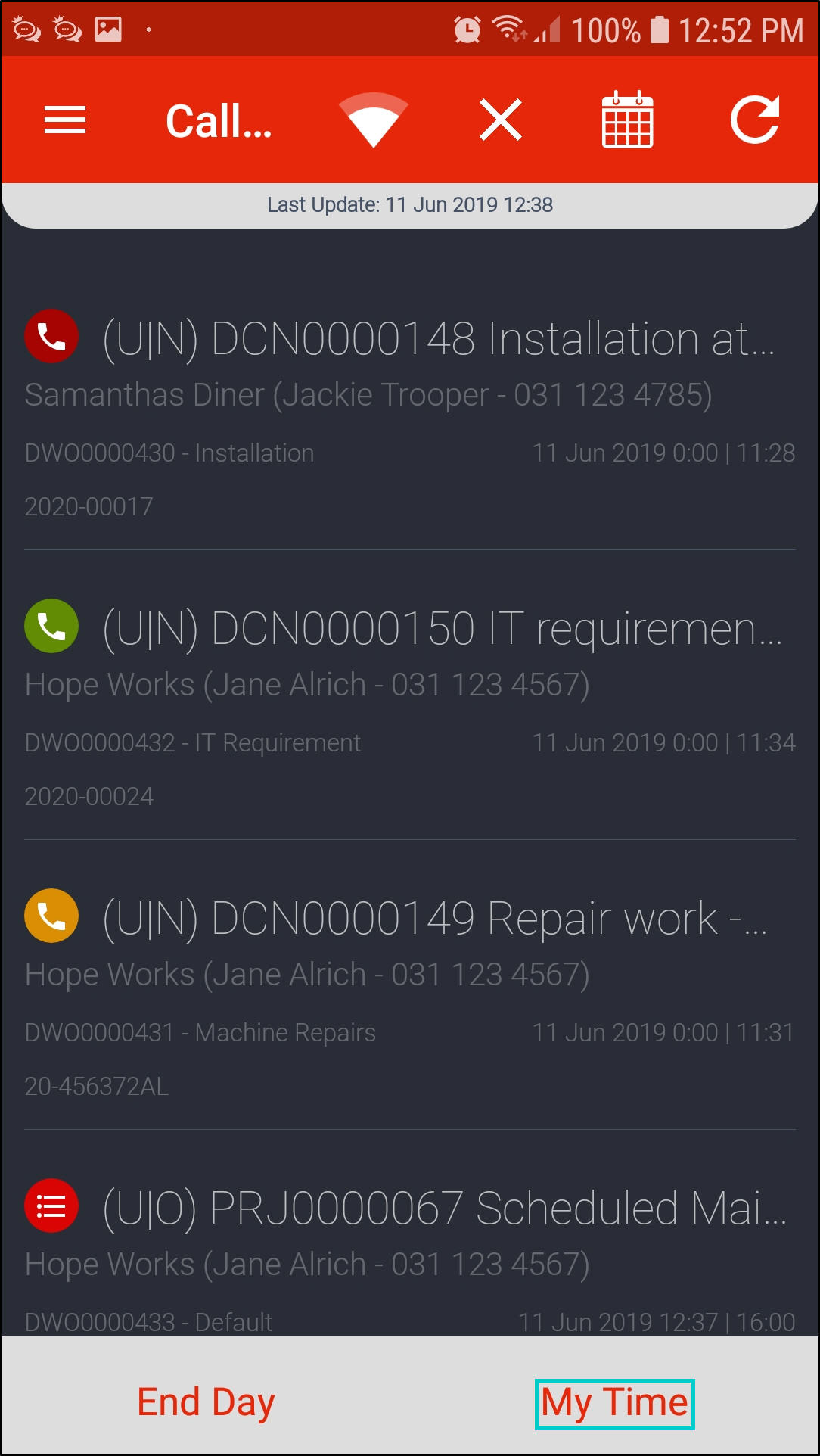Screen dimensions: 820x1456
Task: Tap End Day button
Action: 206,1402
